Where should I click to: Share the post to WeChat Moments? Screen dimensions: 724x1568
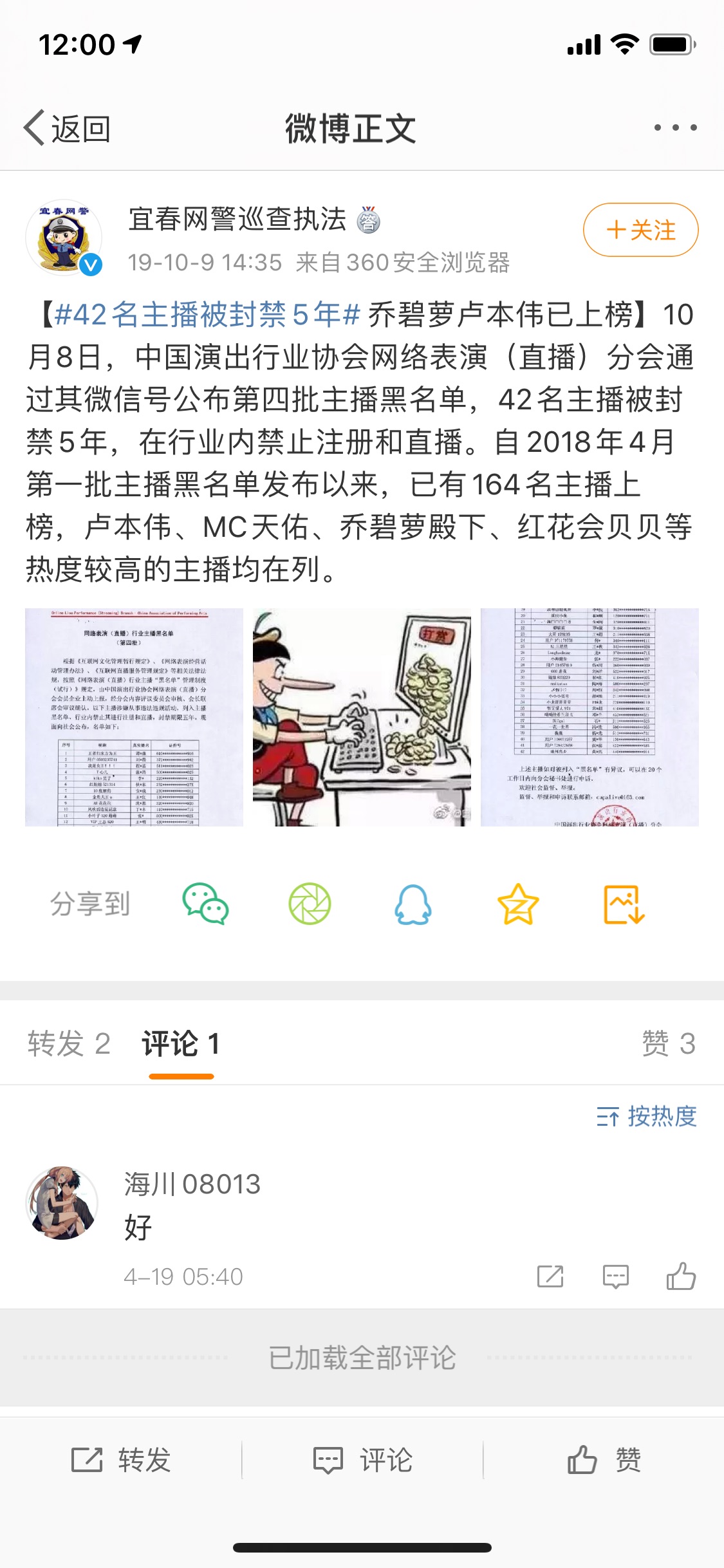310,904
